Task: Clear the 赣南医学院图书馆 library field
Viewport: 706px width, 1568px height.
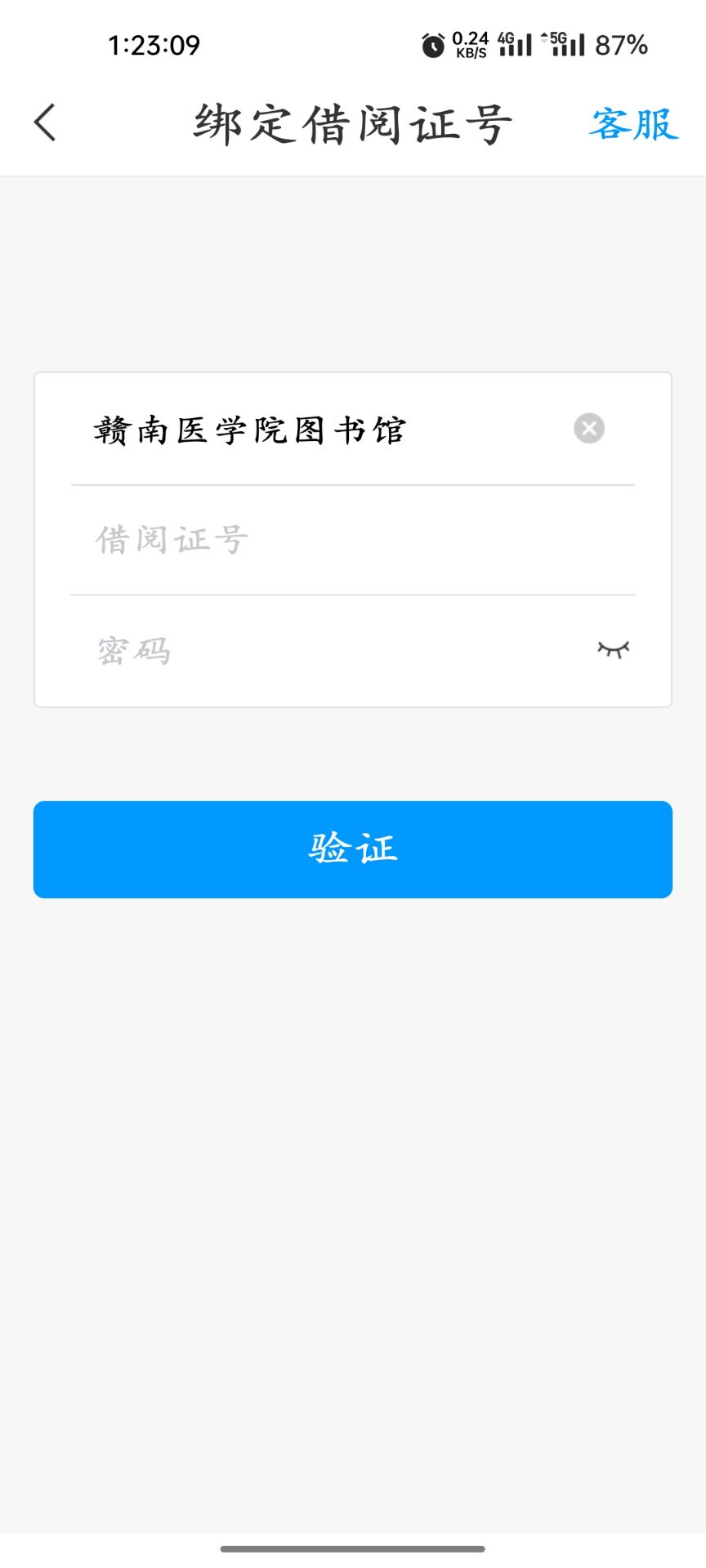Action: click(589, 428)
